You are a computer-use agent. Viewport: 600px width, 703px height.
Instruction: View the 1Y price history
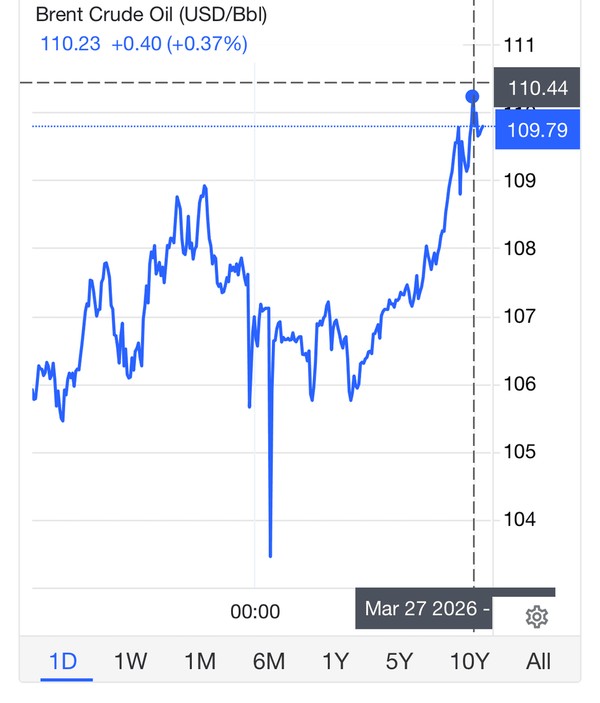point(334,661)
